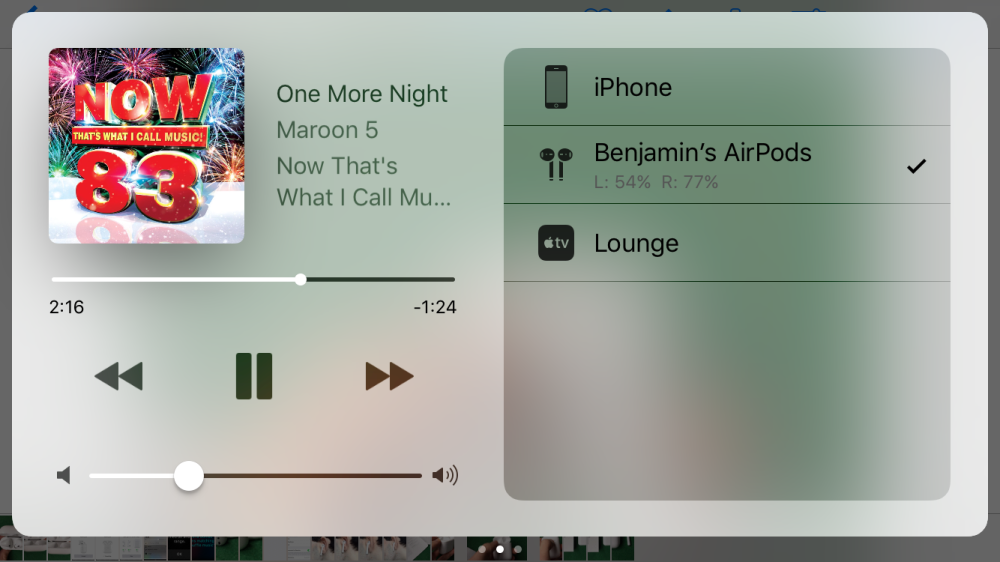Choose Benjamin's AirPods as output
Image resolution: width=1000 pixels, height=562 pixels.
point(726,165)
